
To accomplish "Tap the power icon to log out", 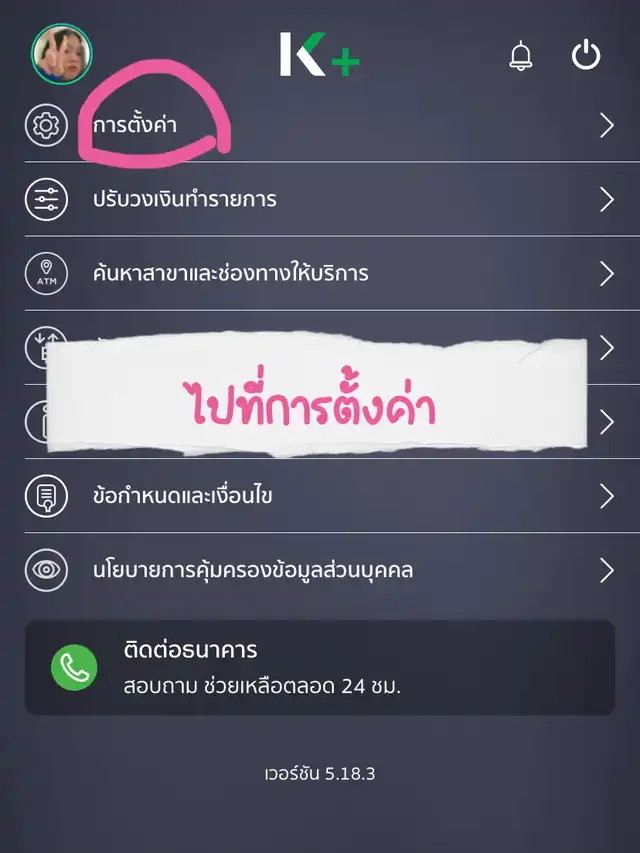I will (586, 55).
